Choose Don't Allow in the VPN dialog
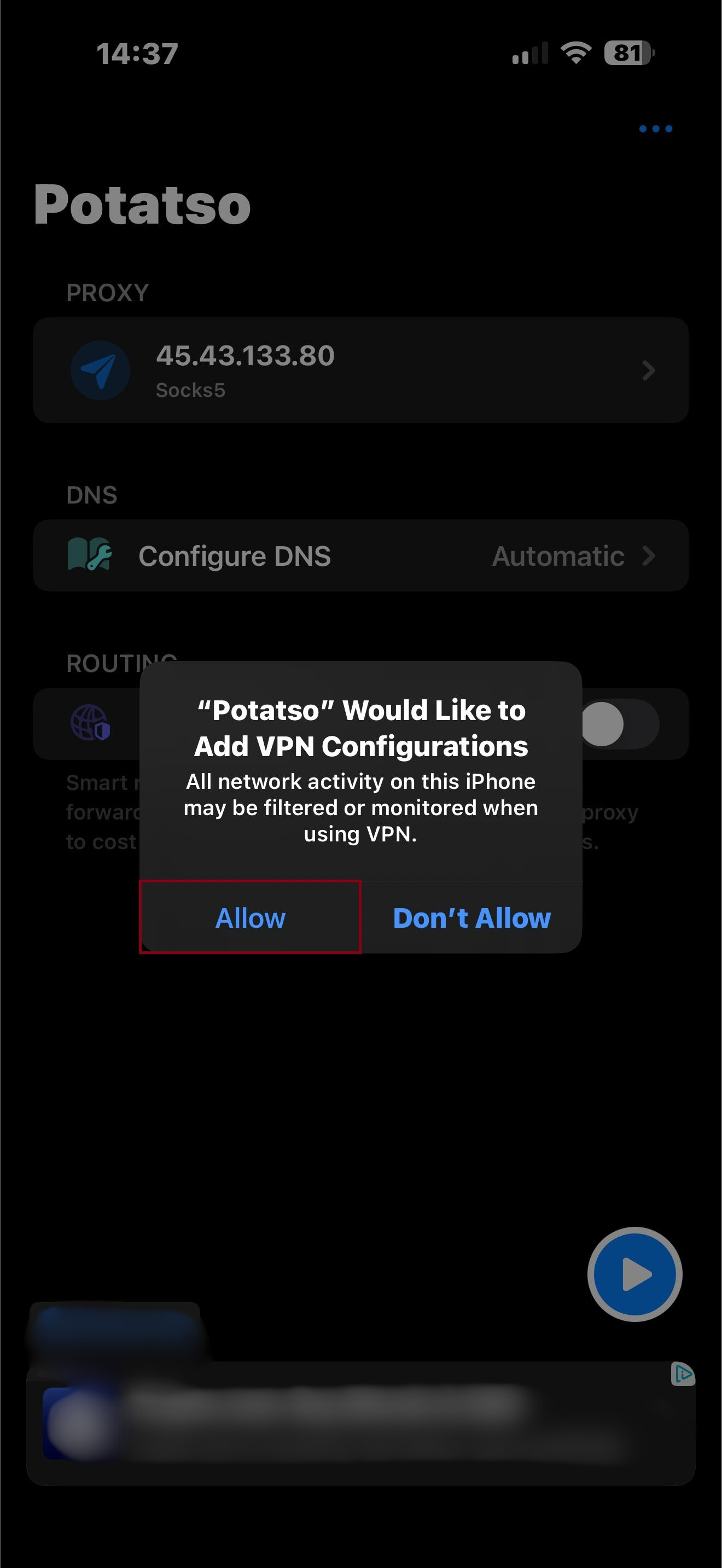This screenshot has width=722, height=1568. click(472, 917)
